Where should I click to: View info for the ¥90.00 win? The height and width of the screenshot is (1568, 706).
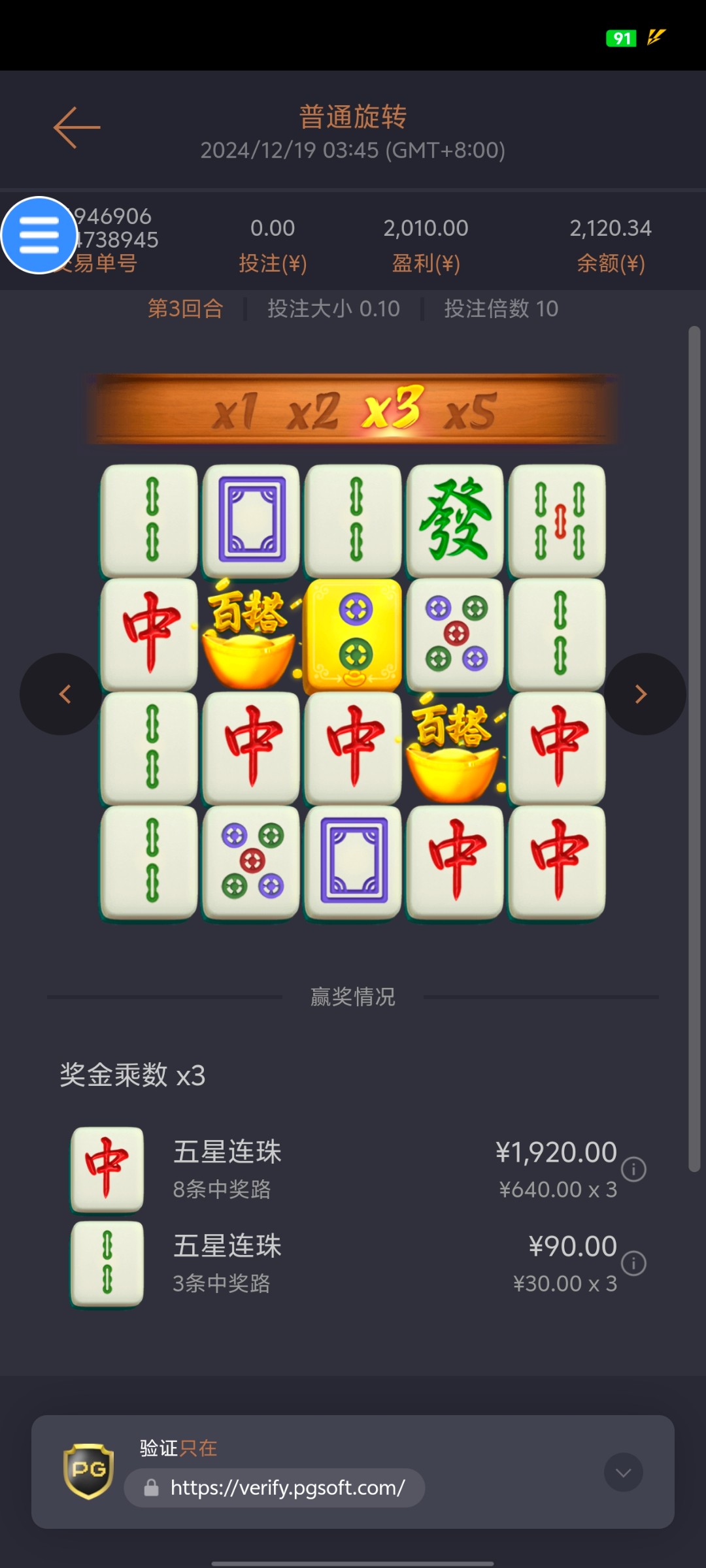click(633, 1263)
